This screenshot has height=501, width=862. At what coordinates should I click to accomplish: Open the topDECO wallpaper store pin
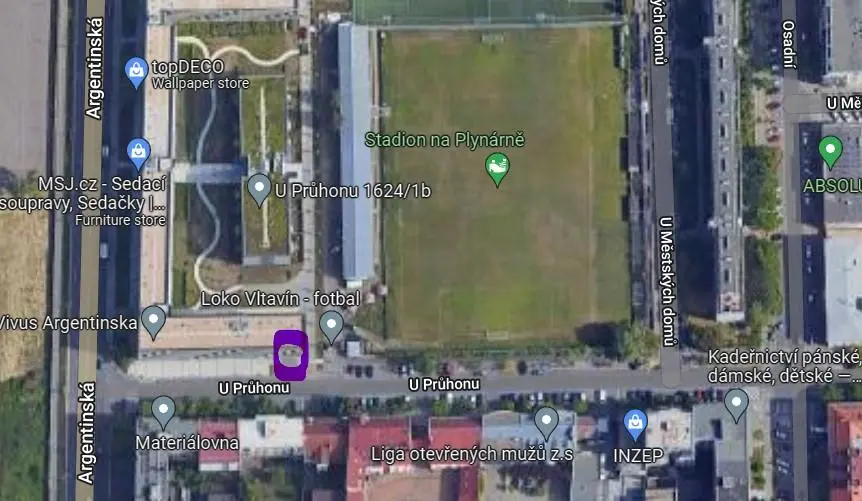point(137,71)
